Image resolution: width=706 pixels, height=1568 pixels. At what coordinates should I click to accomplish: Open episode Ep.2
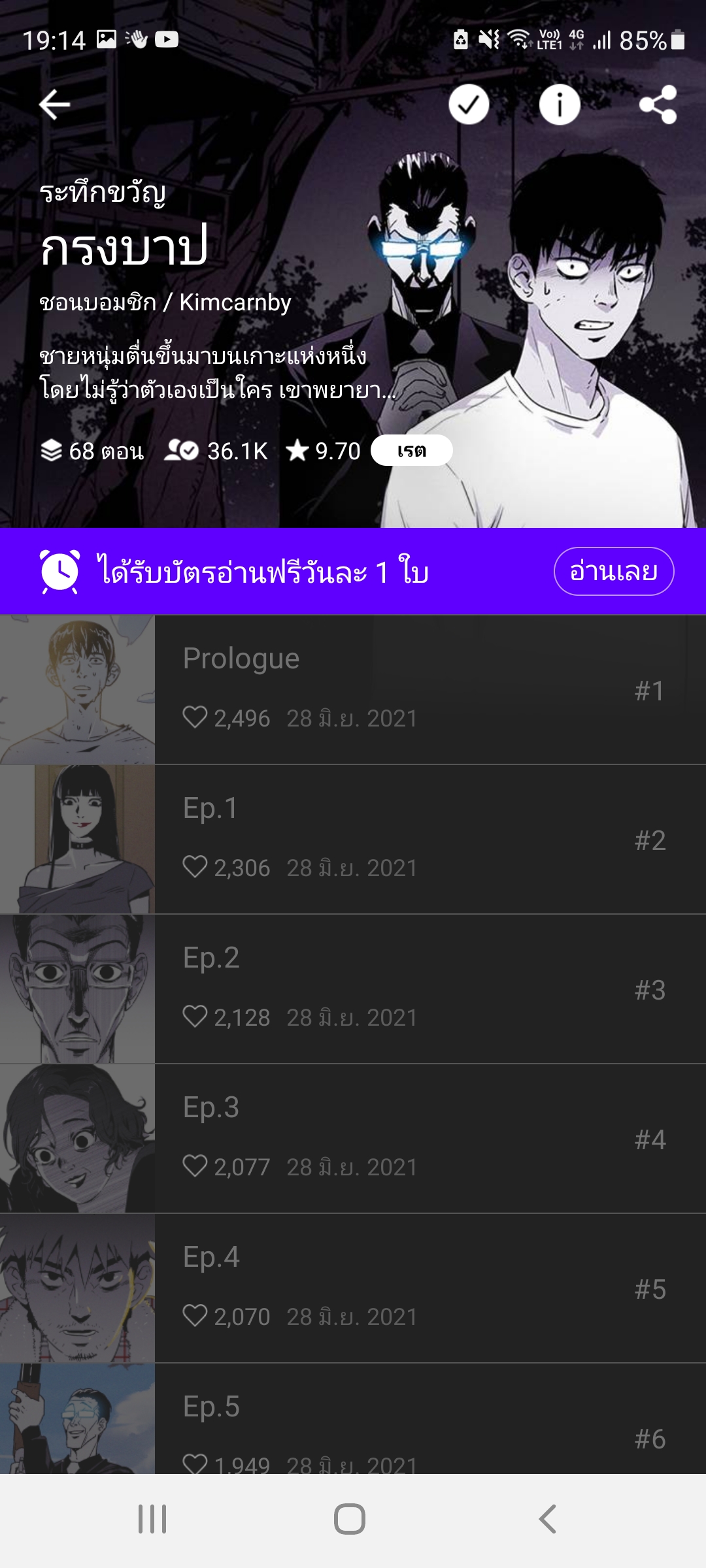353,989
